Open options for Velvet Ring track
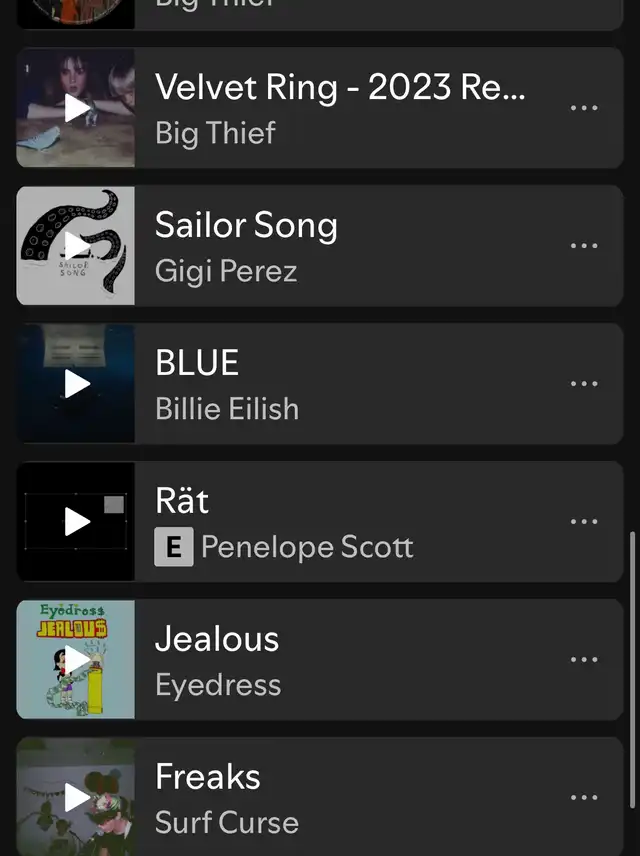Viewport: 640px width, 856px height. [x=584, y=108]
